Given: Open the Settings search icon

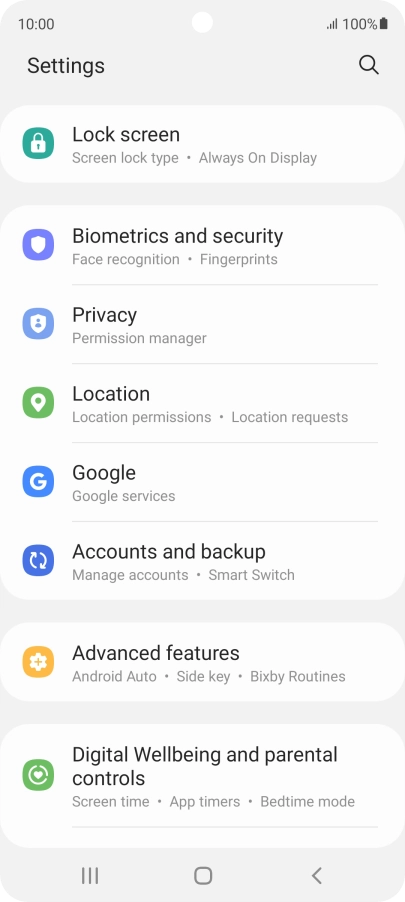Looking at the screenshot, I should click(x=369, y=65).
